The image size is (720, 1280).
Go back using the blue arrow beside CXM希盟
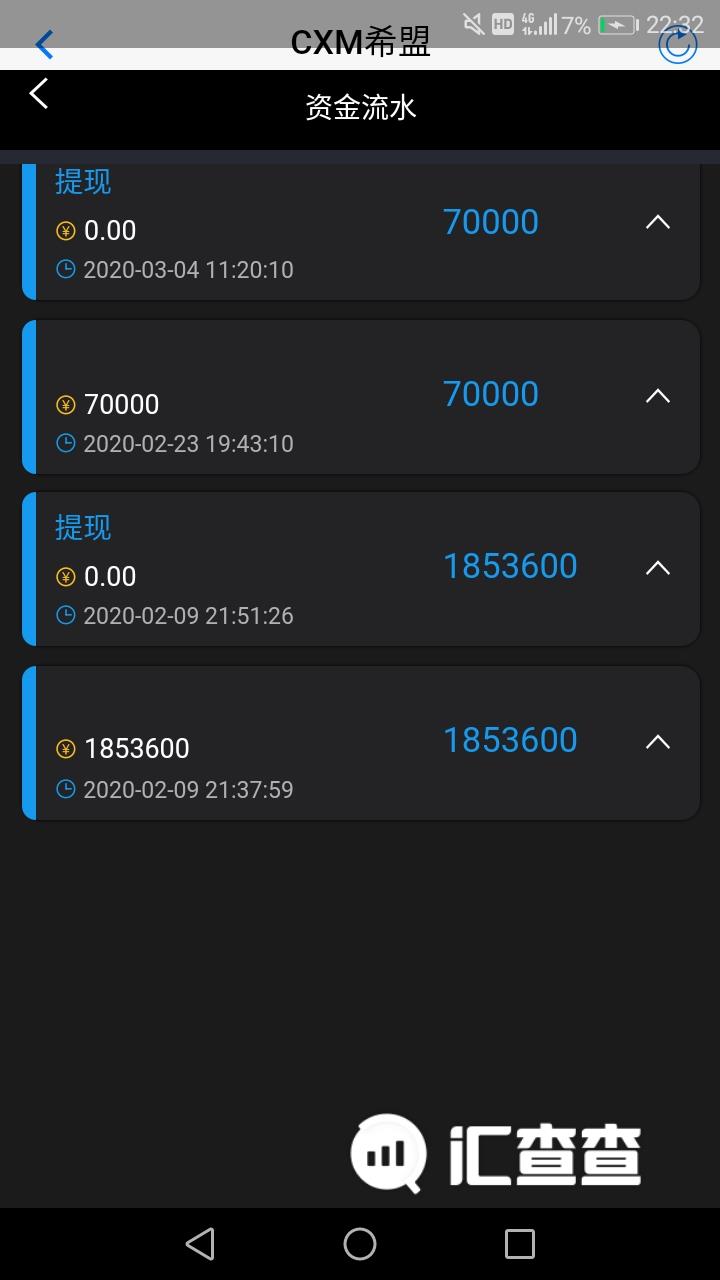point(44,44)
